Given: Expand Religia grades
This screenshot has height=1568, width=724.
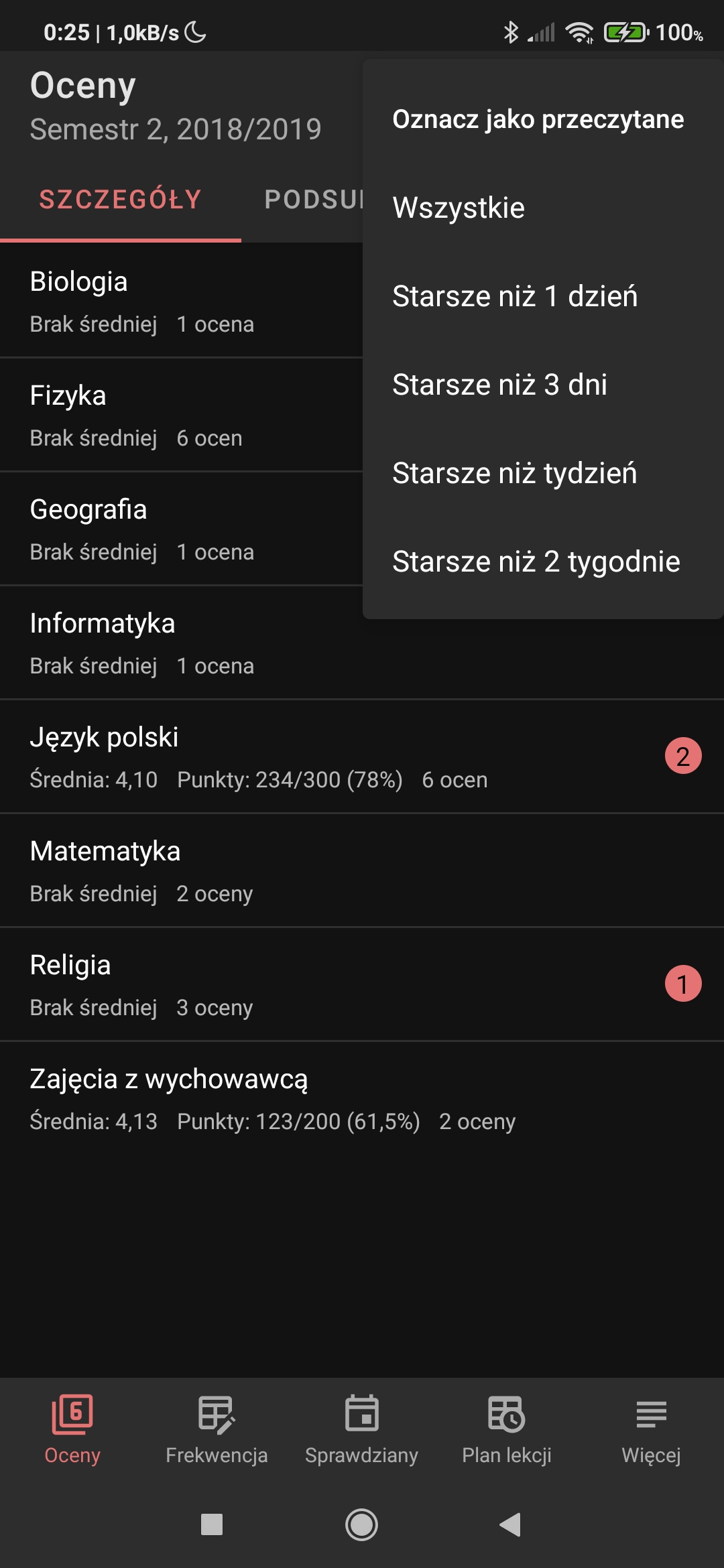Looking at the screenshot, I should [335, 985].
